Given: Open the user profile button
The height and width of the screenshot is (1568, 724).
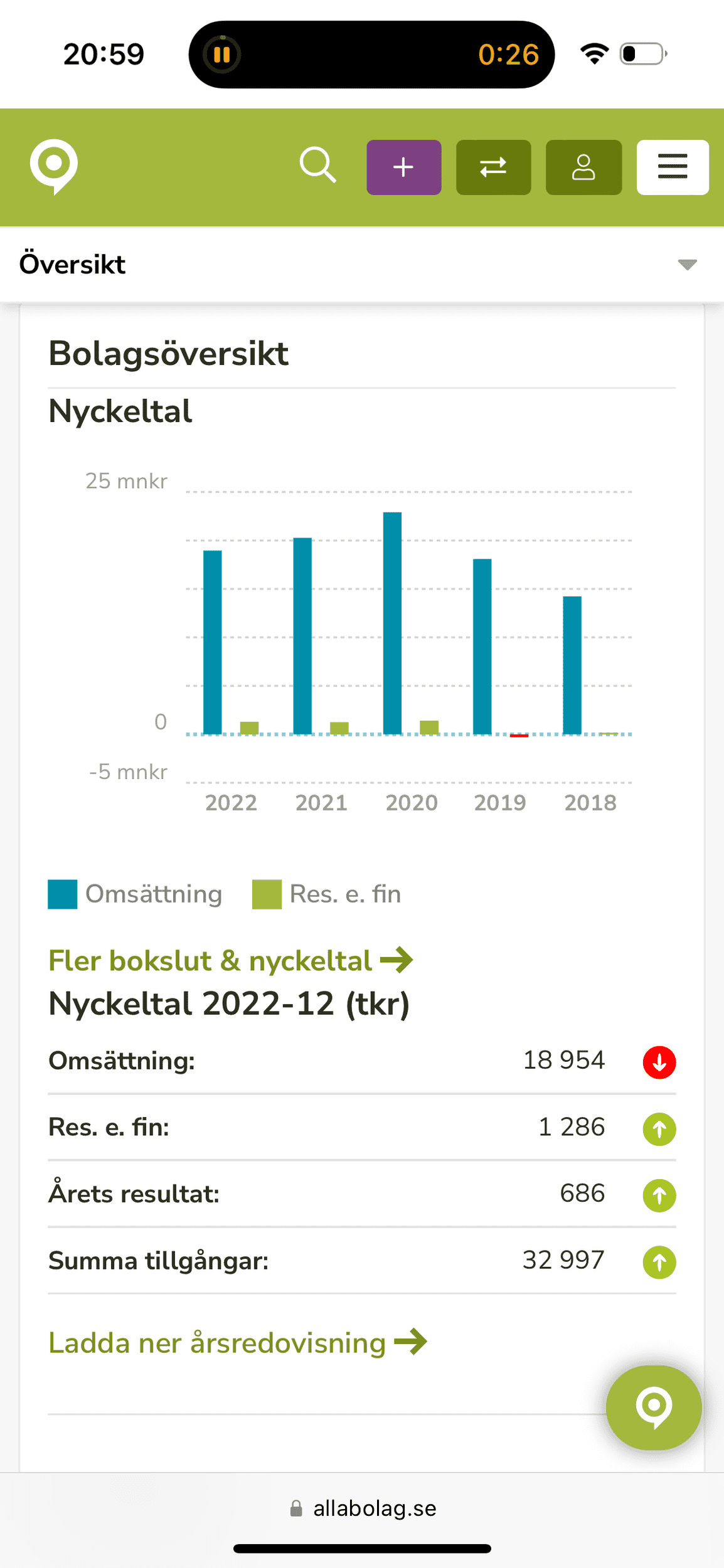Looking at the screenshot, I should tap(583, 167).
